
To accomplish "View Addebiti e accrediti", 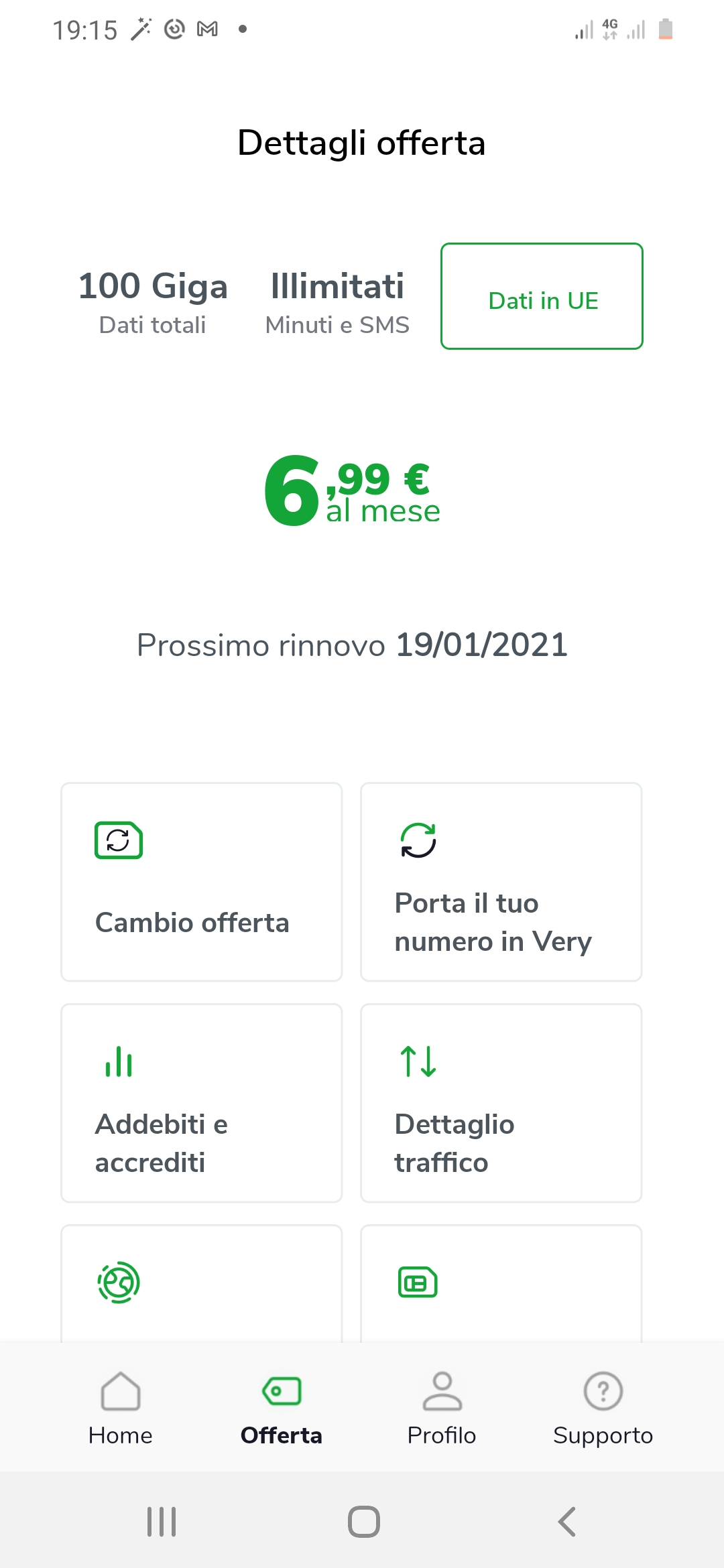I will point(202,1103).
